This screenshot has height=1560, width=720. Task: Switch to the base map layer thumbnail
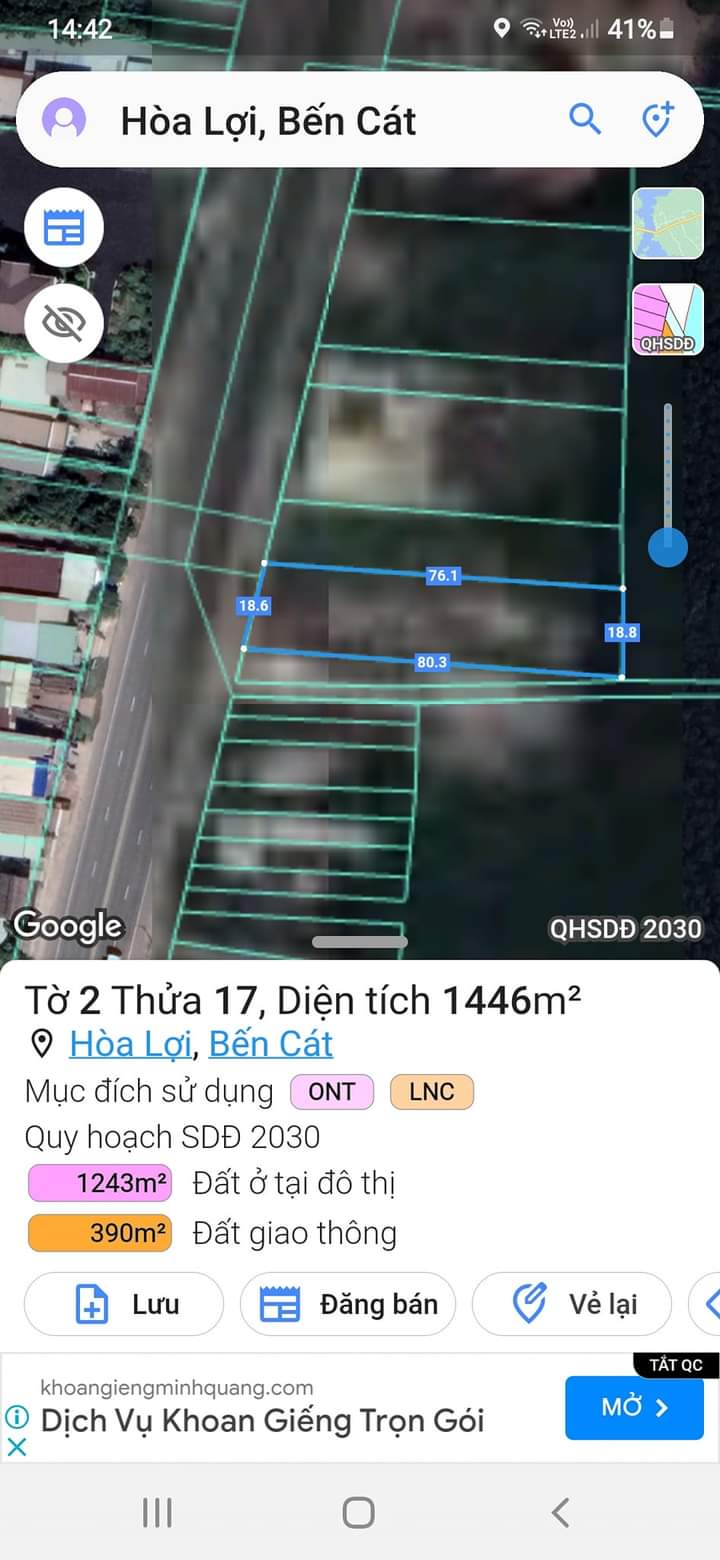[x=667, y=223]
